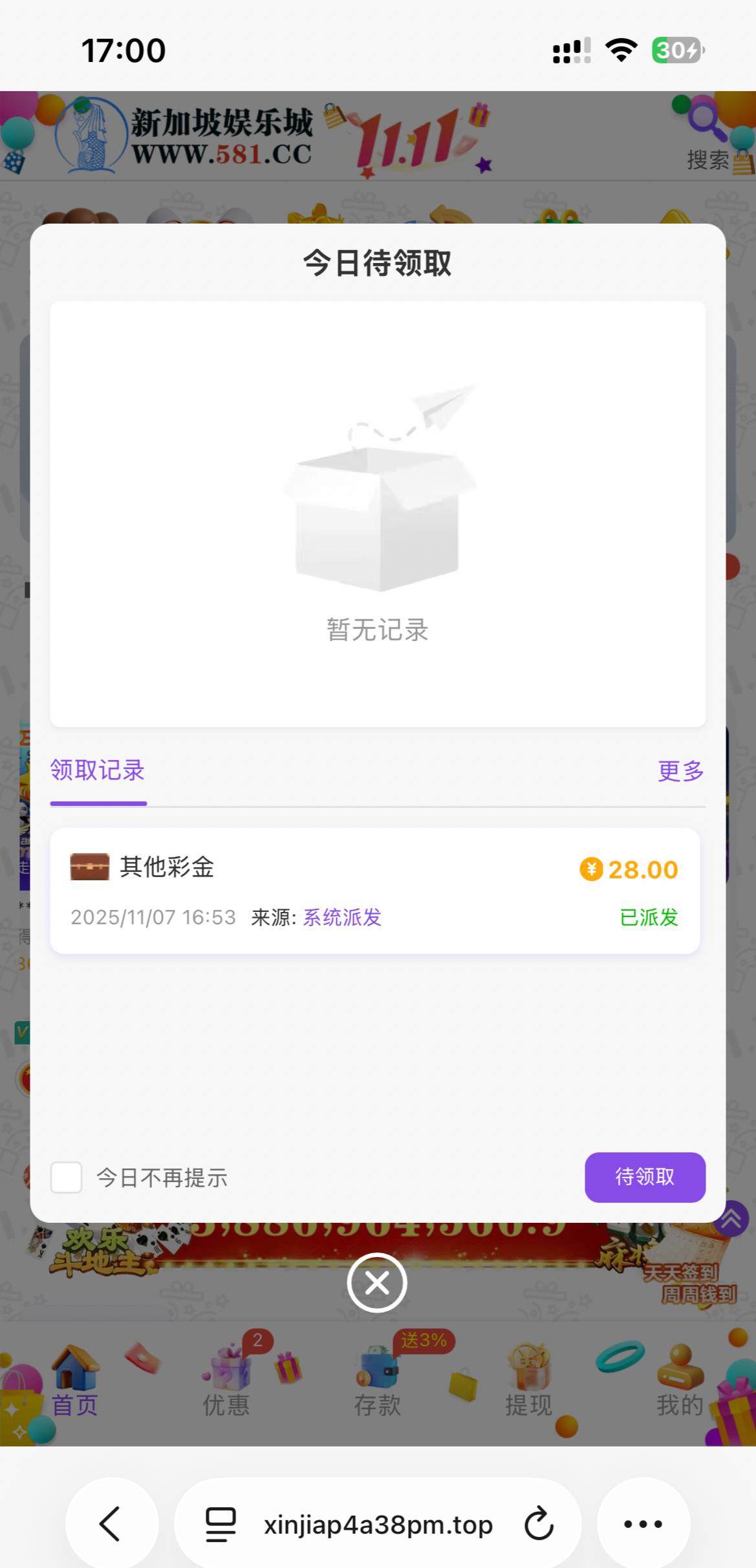Close the popup with the X icon
This screenshot has height=1568, width=756.
(x=378, y=1283)
